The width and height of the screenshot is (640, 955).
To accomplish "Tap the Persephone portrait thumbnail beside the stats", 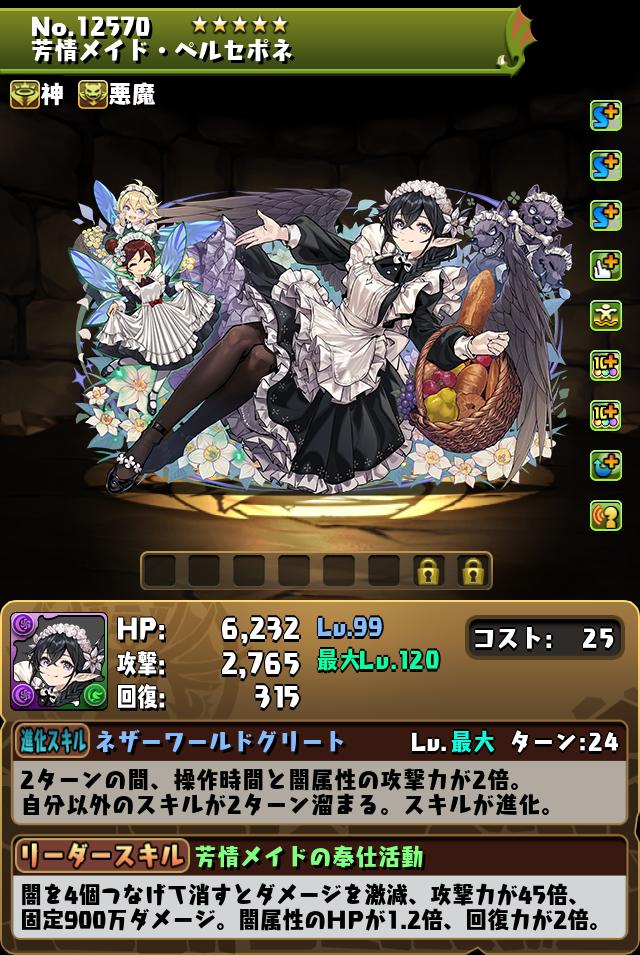I will point(59,661).
